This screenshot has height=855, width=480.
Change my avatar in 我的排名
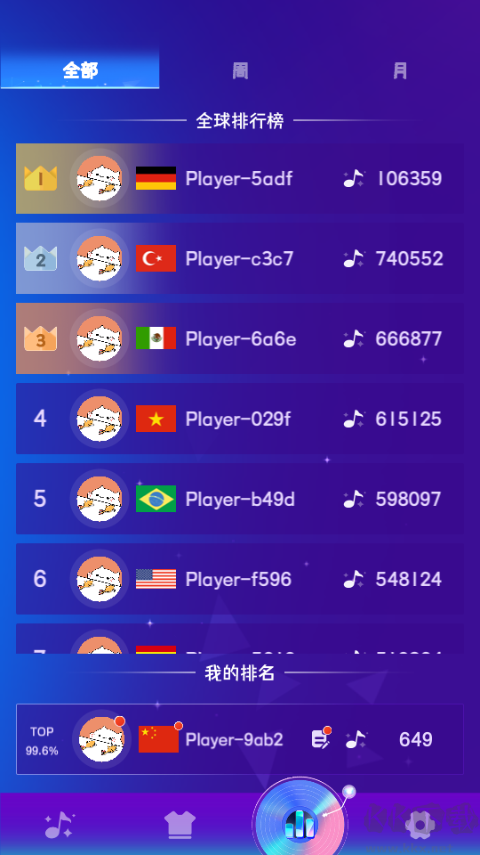101,739
